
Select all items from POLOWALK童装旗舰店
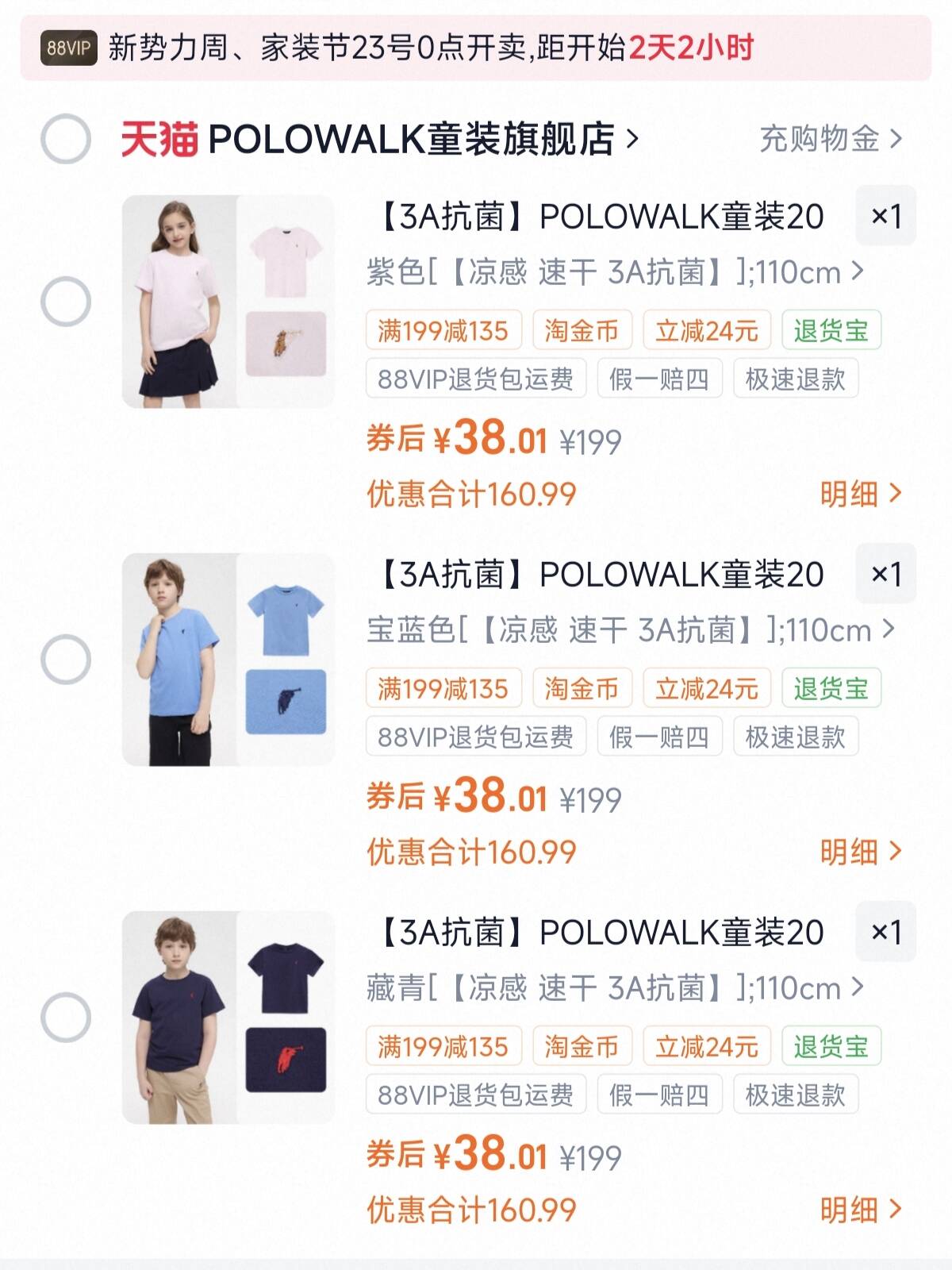click(66, 139)
